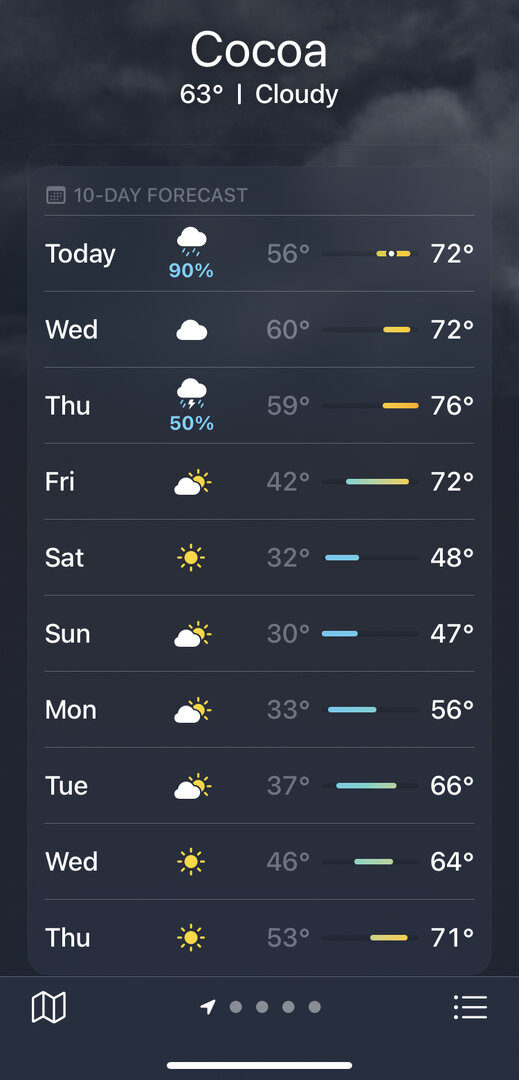Image resolution: width=519 pixels, height=1080 pixels.
Task: Open the weather map
Action: 49,1007
